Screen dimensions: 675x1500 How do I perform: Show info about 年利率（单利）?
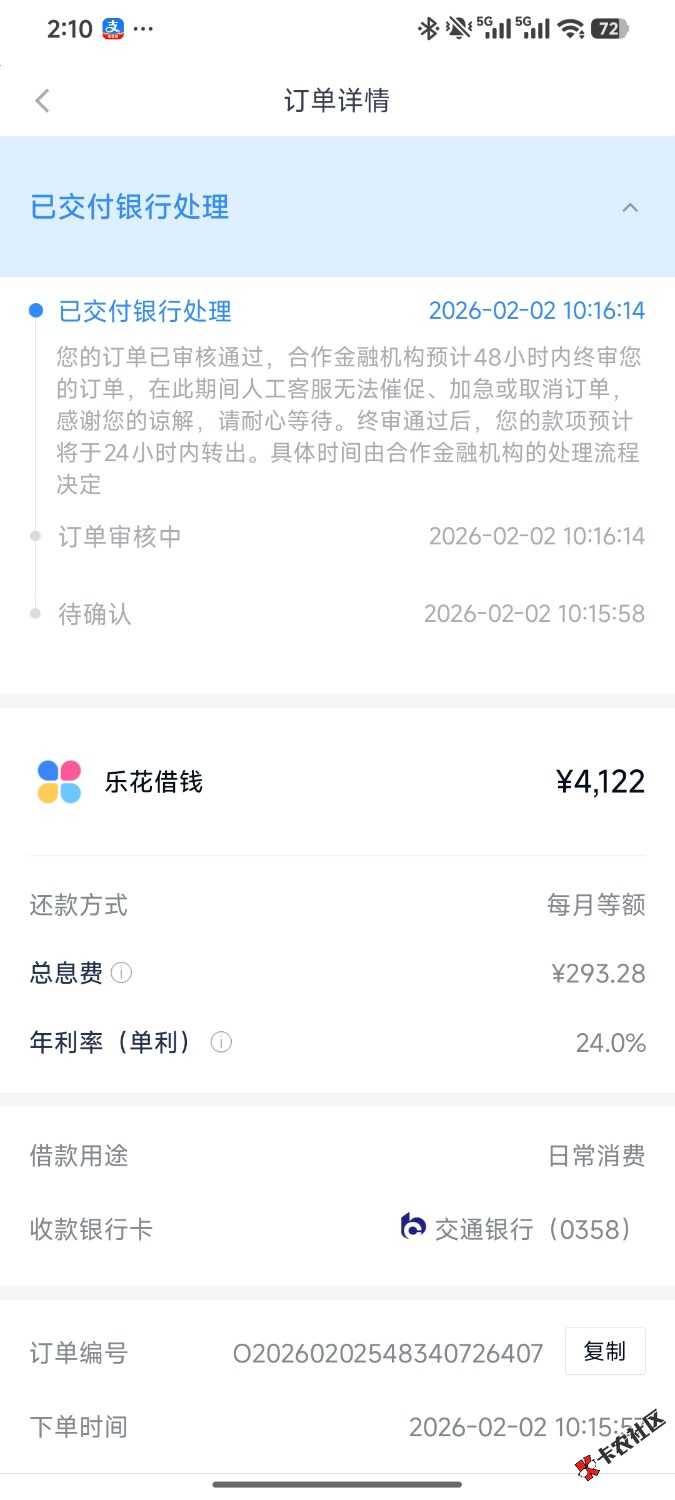click(221, 1043)
